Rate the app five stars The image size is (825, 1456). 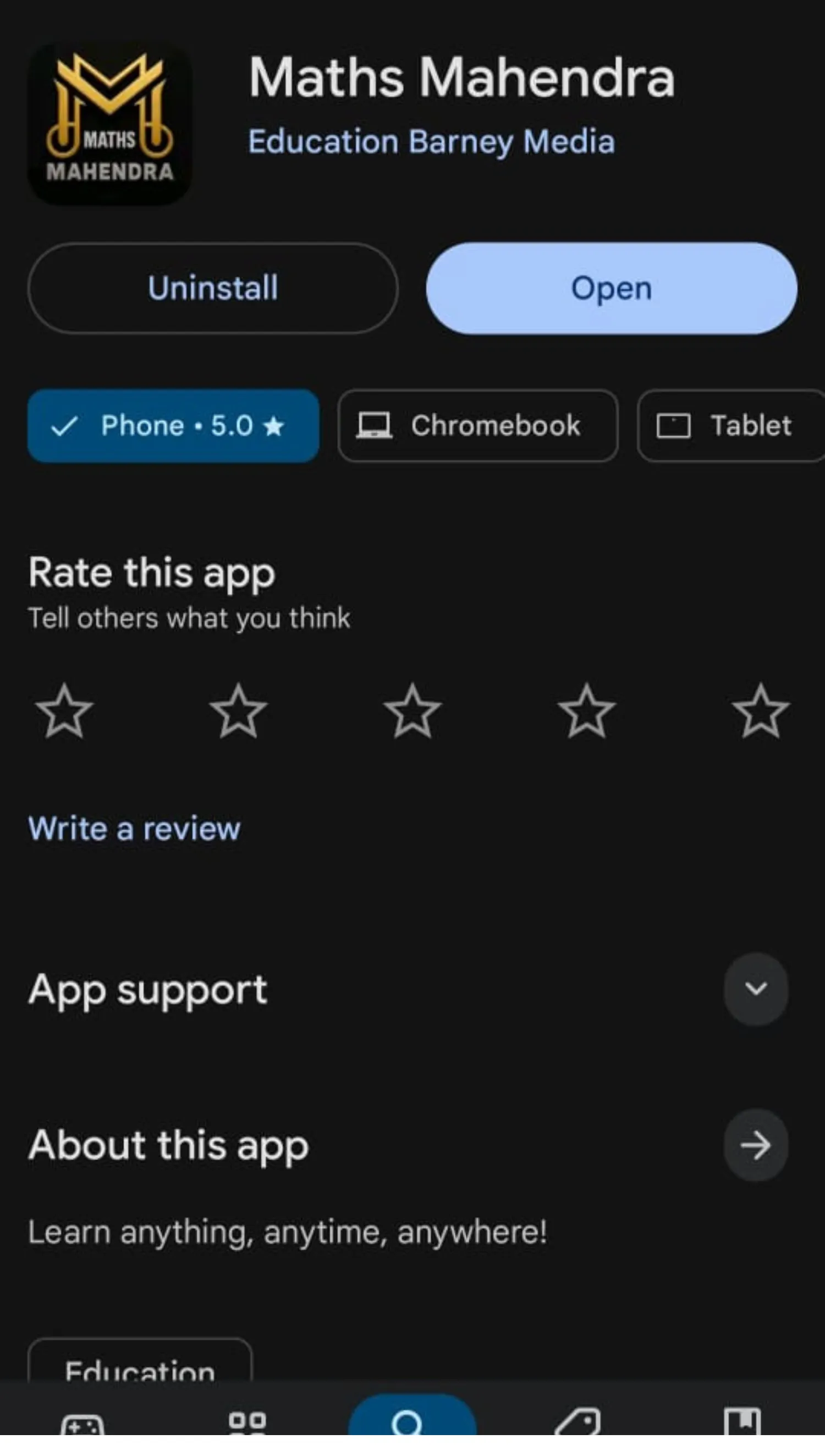(x=761, y=712)
